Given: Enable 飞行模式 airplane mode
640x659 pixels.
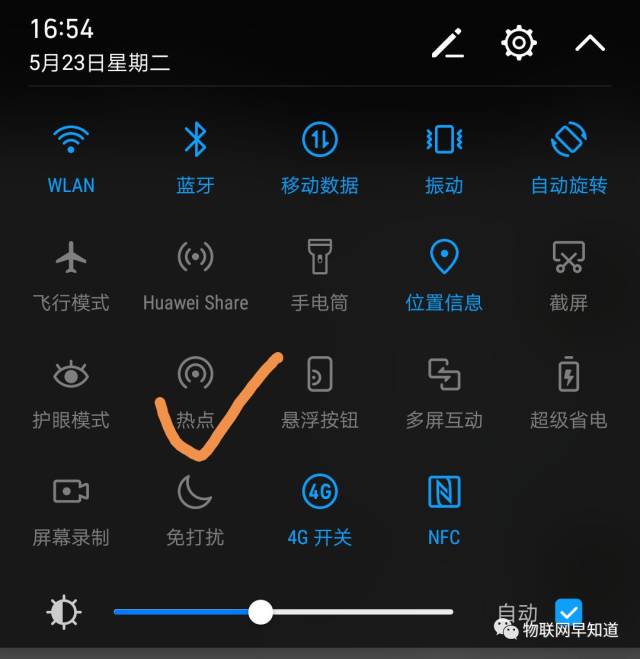Looking at the screenshot, I should (71, 258).
